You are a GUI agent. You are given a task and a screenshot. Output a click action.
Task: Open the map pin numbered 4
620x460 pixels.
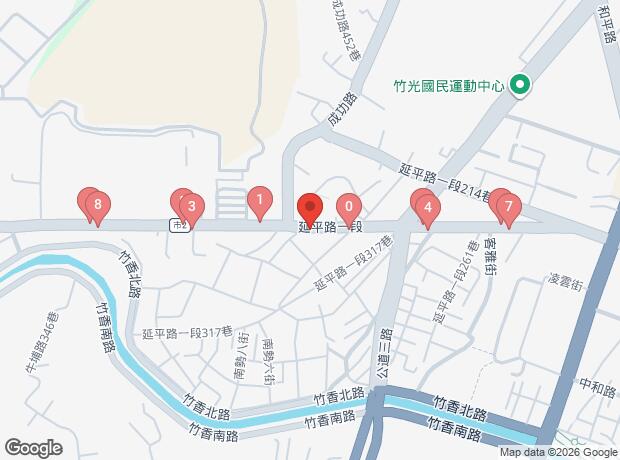coord(427,209)
